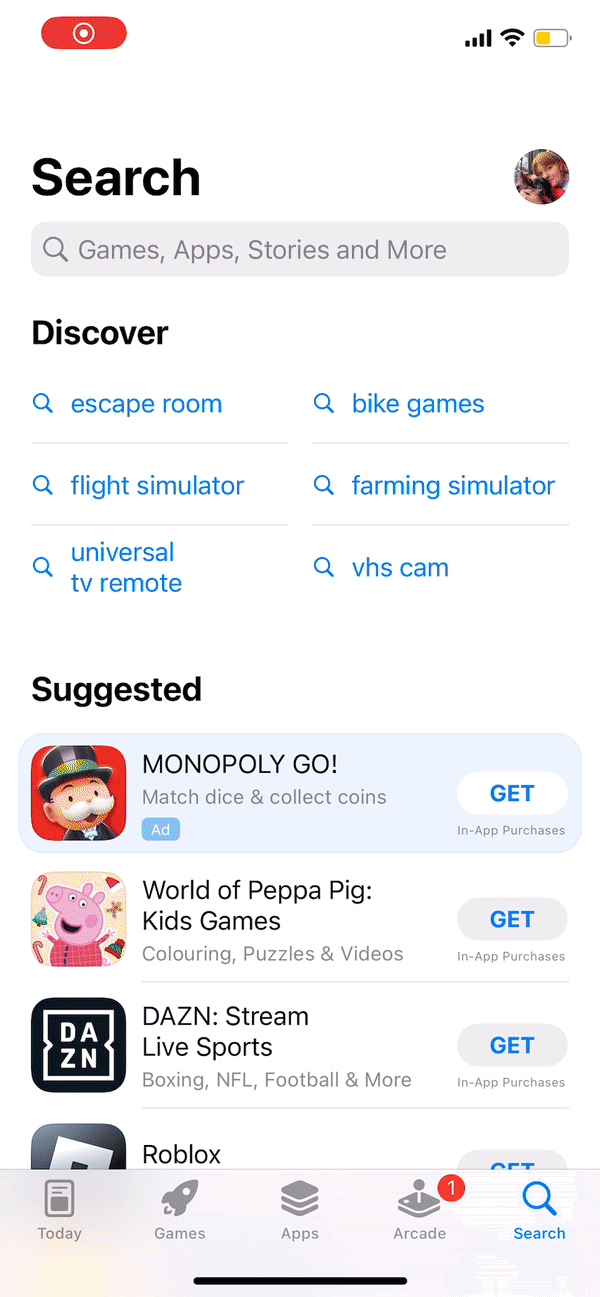Select the flight simulator suggestion
Viewport: 600px width, 1297px height.
click(x=157, y=486)
